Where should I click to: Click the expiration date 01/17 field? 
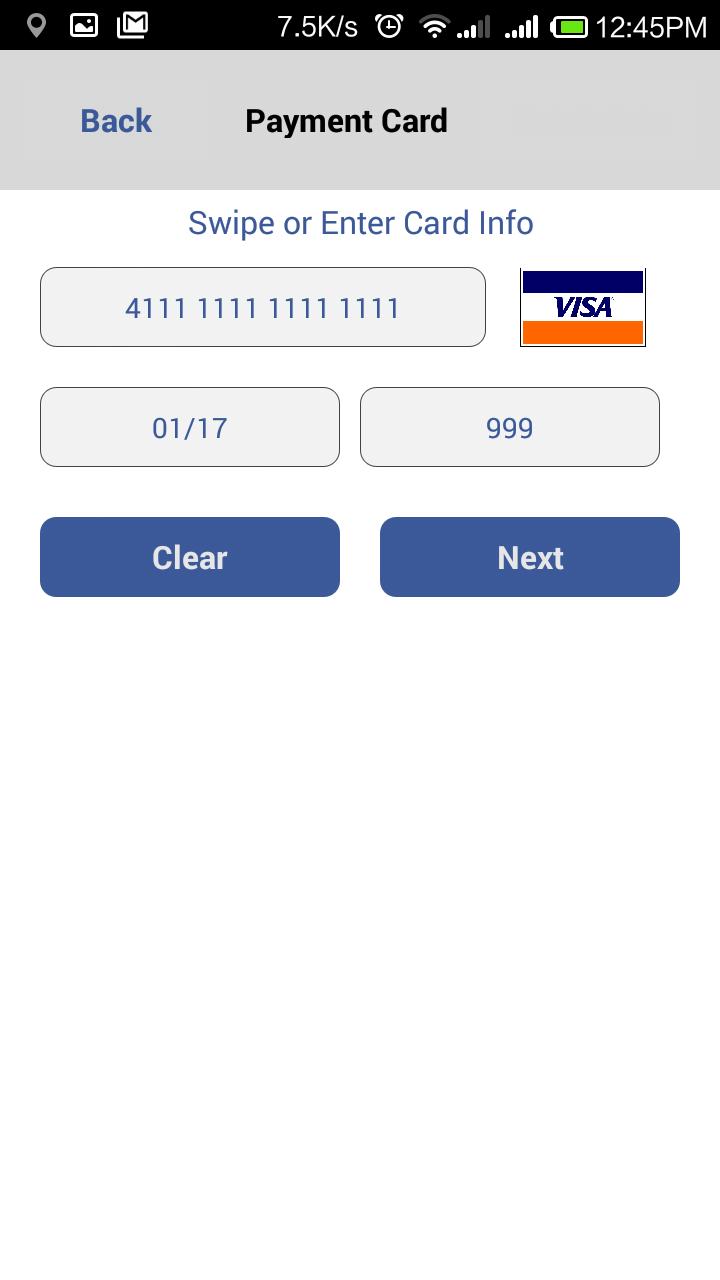pyautogui.click(x=189, y=427)
